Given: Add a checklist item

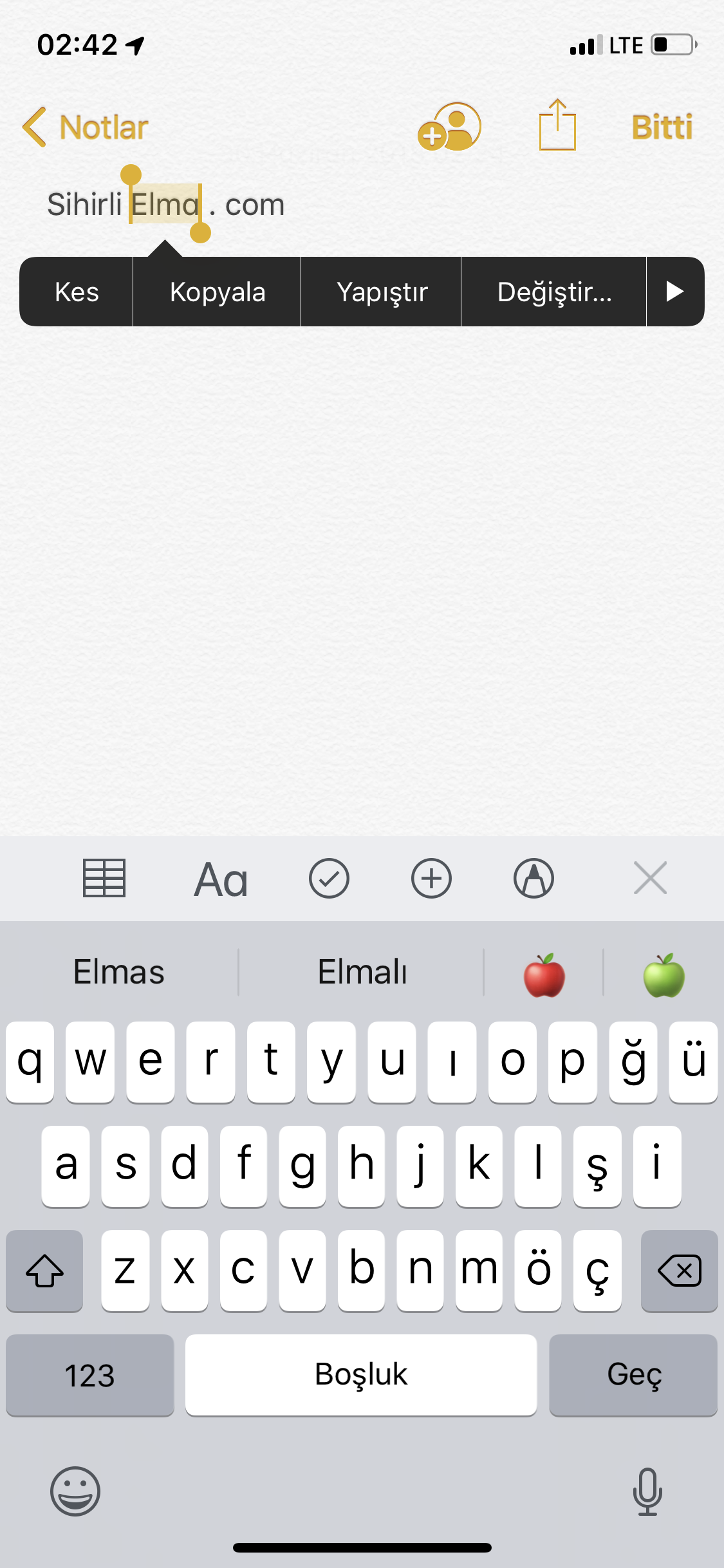Looking at the screenshot, I should [329, 879].
